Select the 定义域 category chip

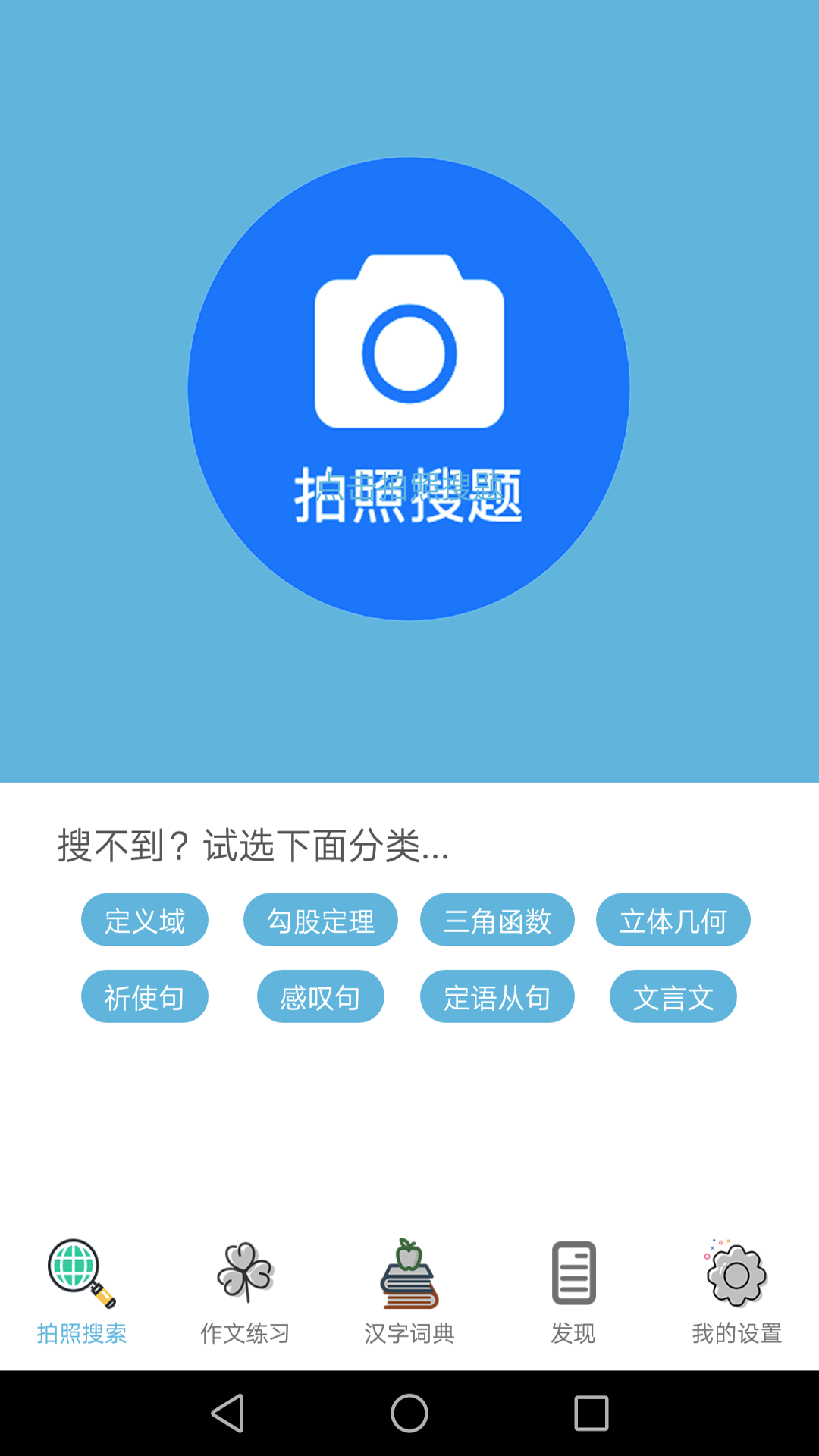[145, 920]
